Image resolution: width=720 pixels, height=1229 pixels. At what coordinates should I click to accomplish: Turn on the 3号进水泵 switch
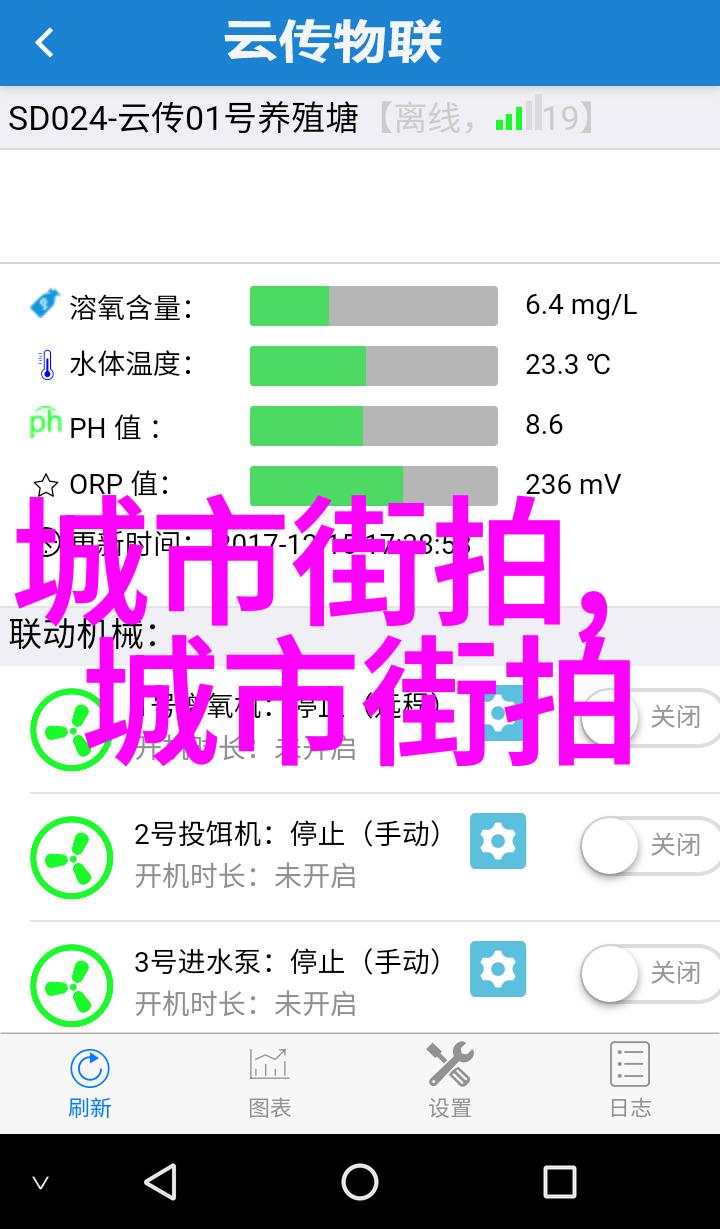click(x=650, y=974)
